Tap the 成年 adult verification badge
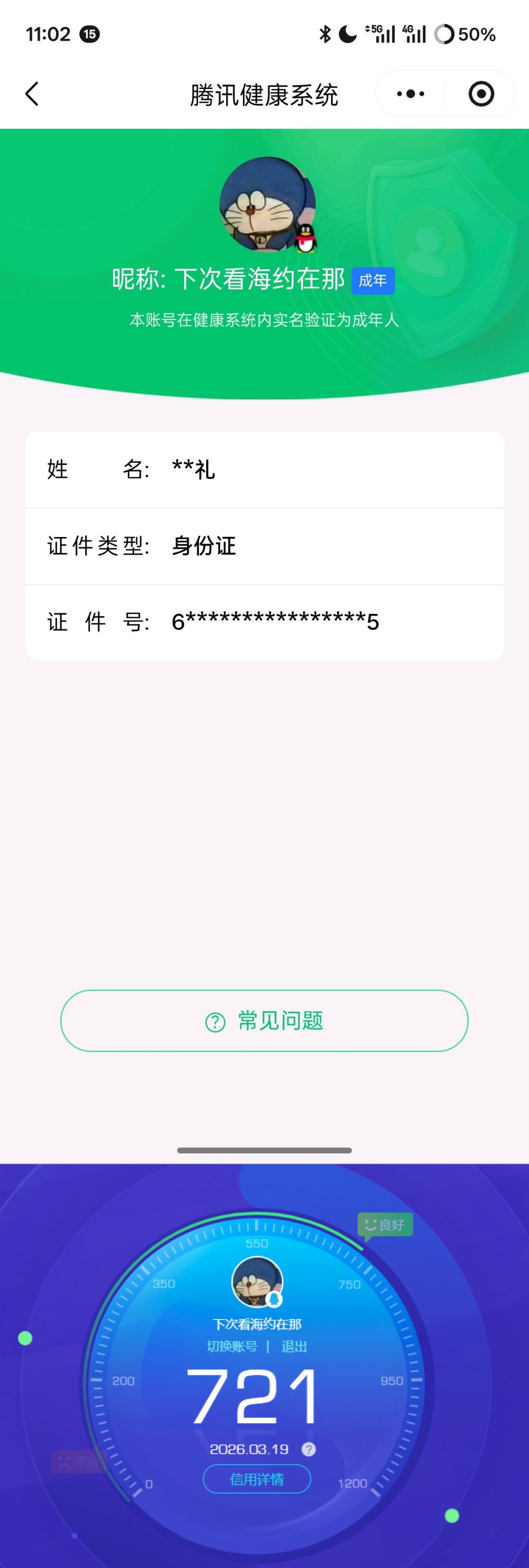 [x=373, y=281]
